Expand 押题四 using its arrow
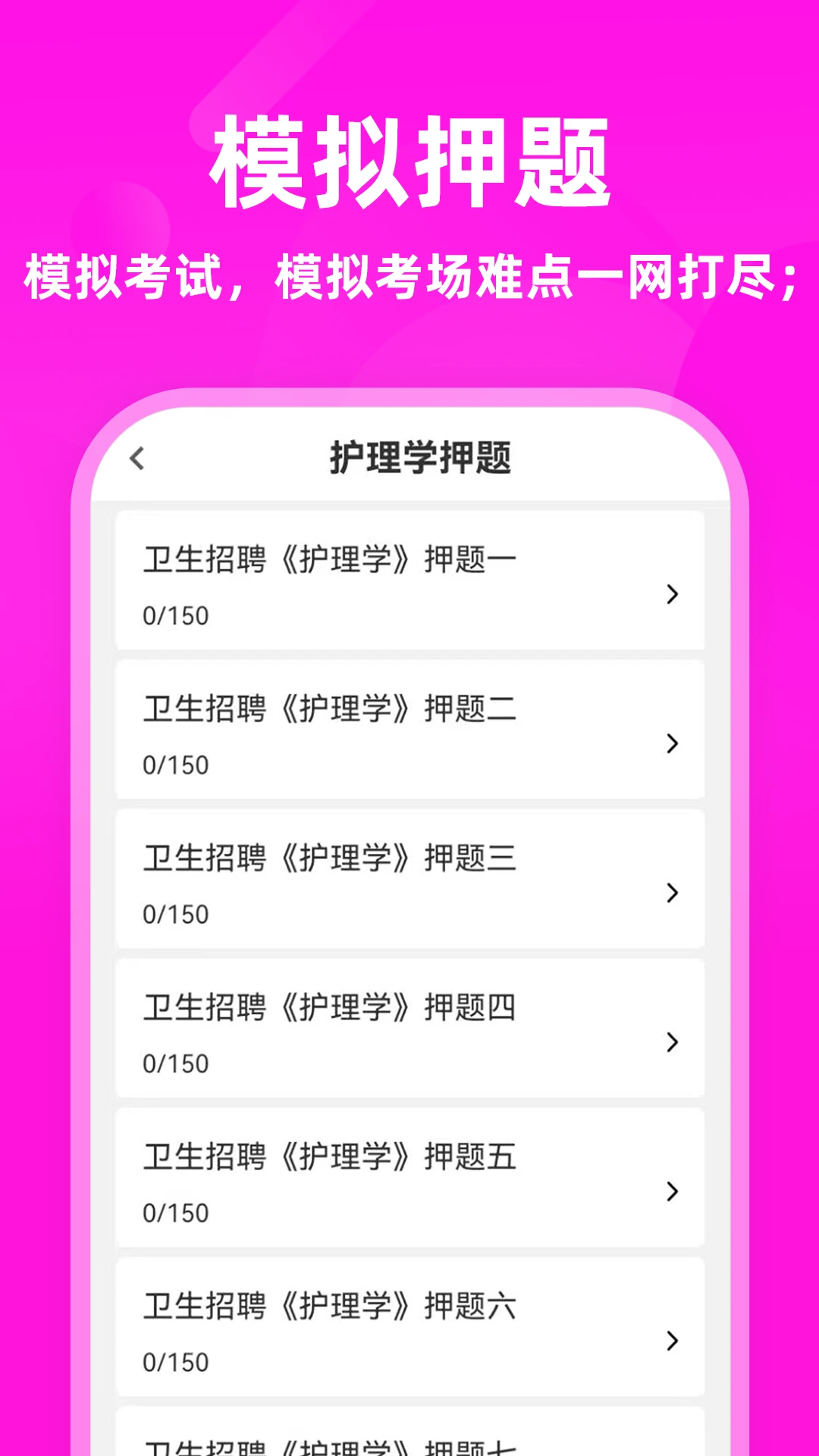The height and width of the screenshot is (1456, 819). click(x=672, y=1043)
